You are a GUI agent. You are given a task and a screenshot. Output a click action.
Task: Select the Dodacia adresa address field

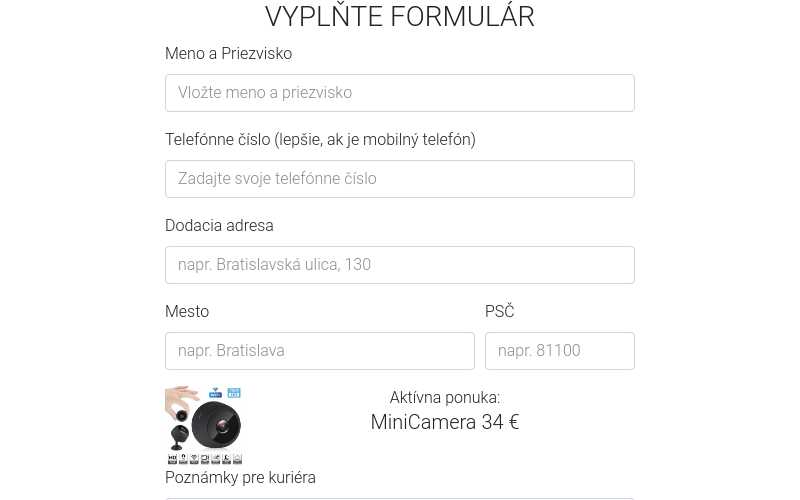pyautogui.click(x=400, y=265)
